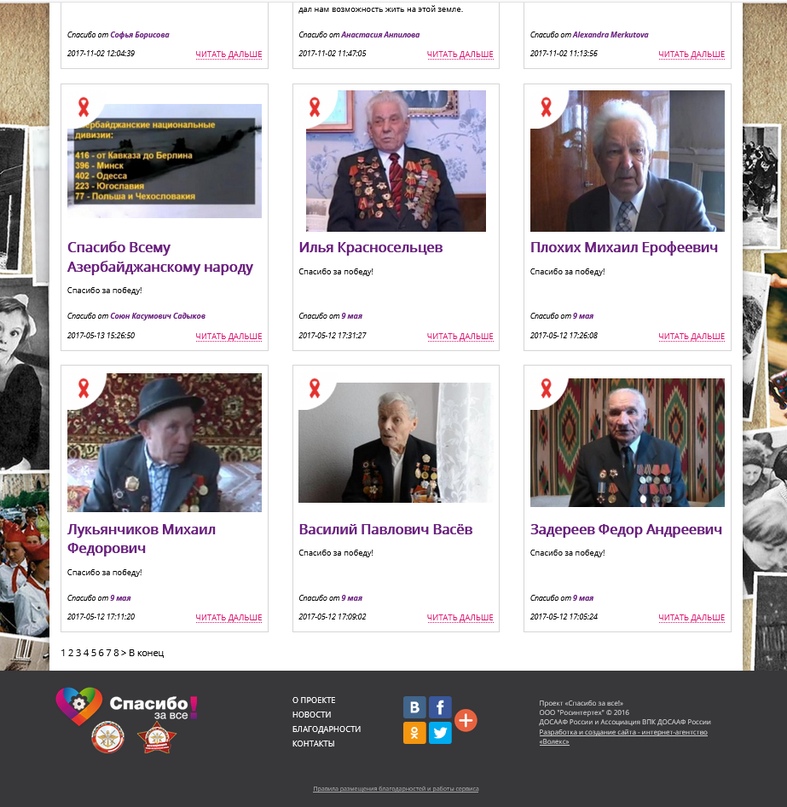Share on Twitter icon
This screenshot has height=807, width=787.
(x=441, y=733)
